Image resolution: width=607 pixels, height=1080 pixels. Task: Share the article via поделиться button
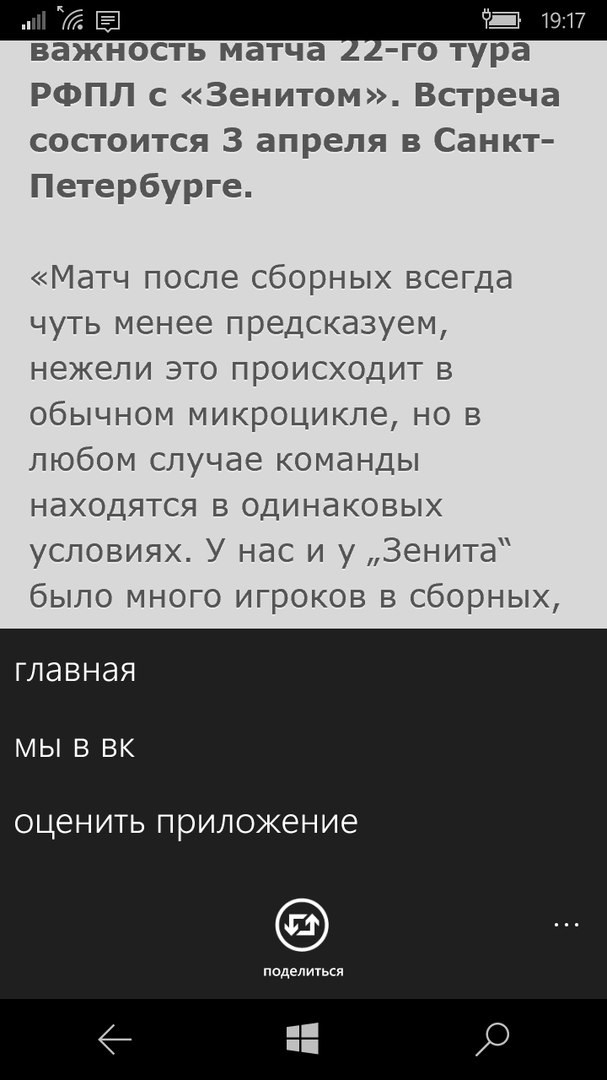[302, 928]
